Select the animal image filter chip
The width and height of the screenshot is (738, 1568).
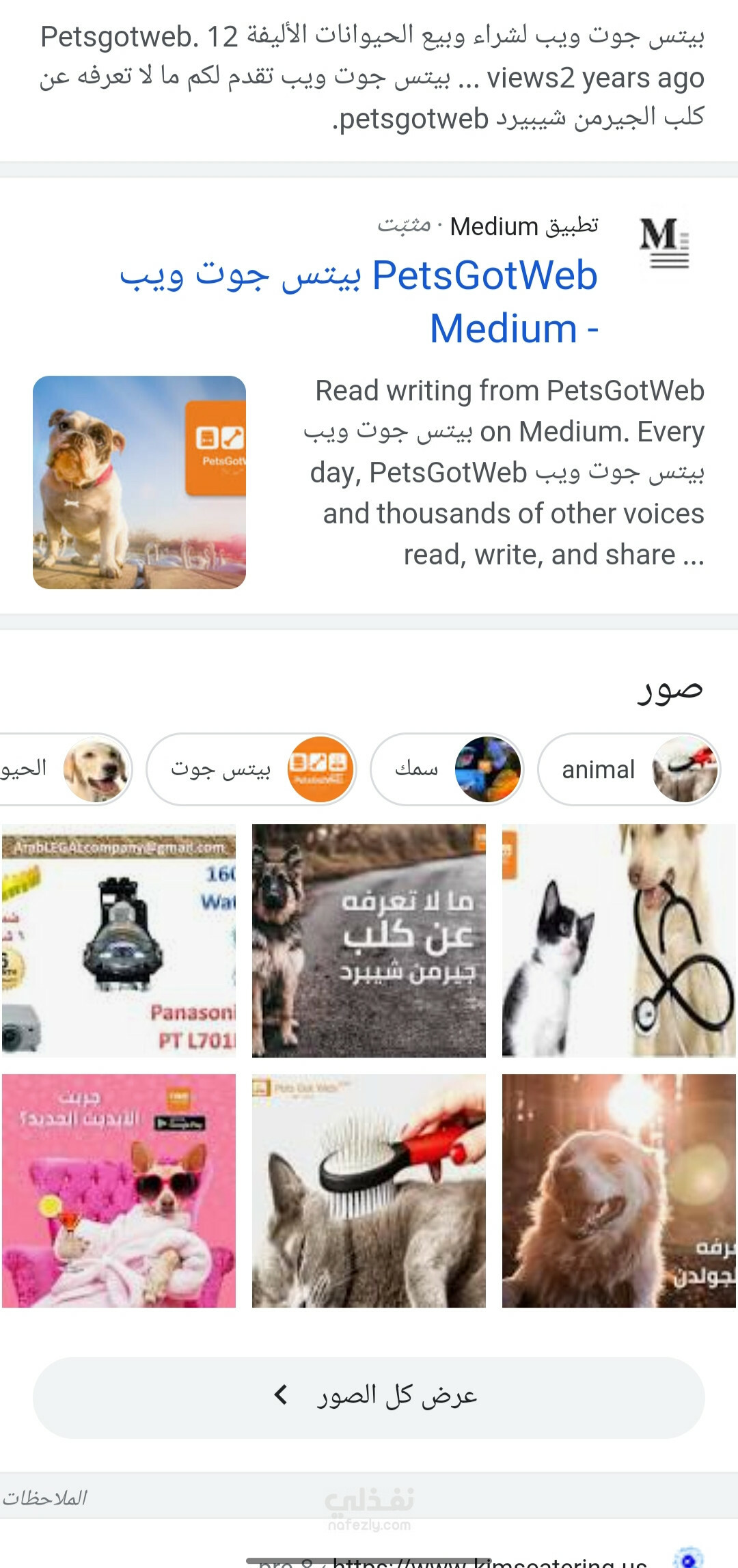coord(629,769)
